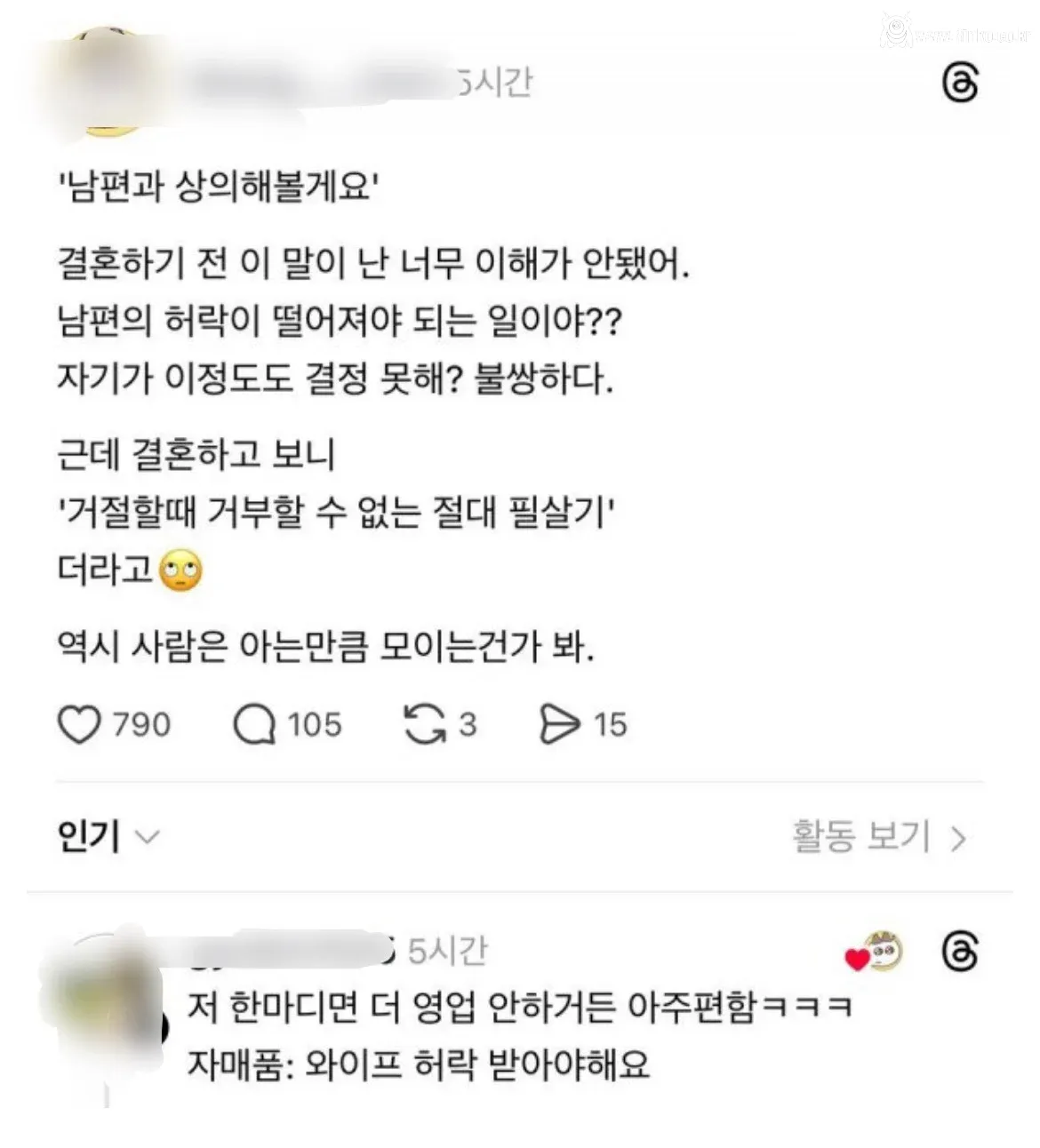Share the post via the paper plane icon

click(x=563, y=723)
